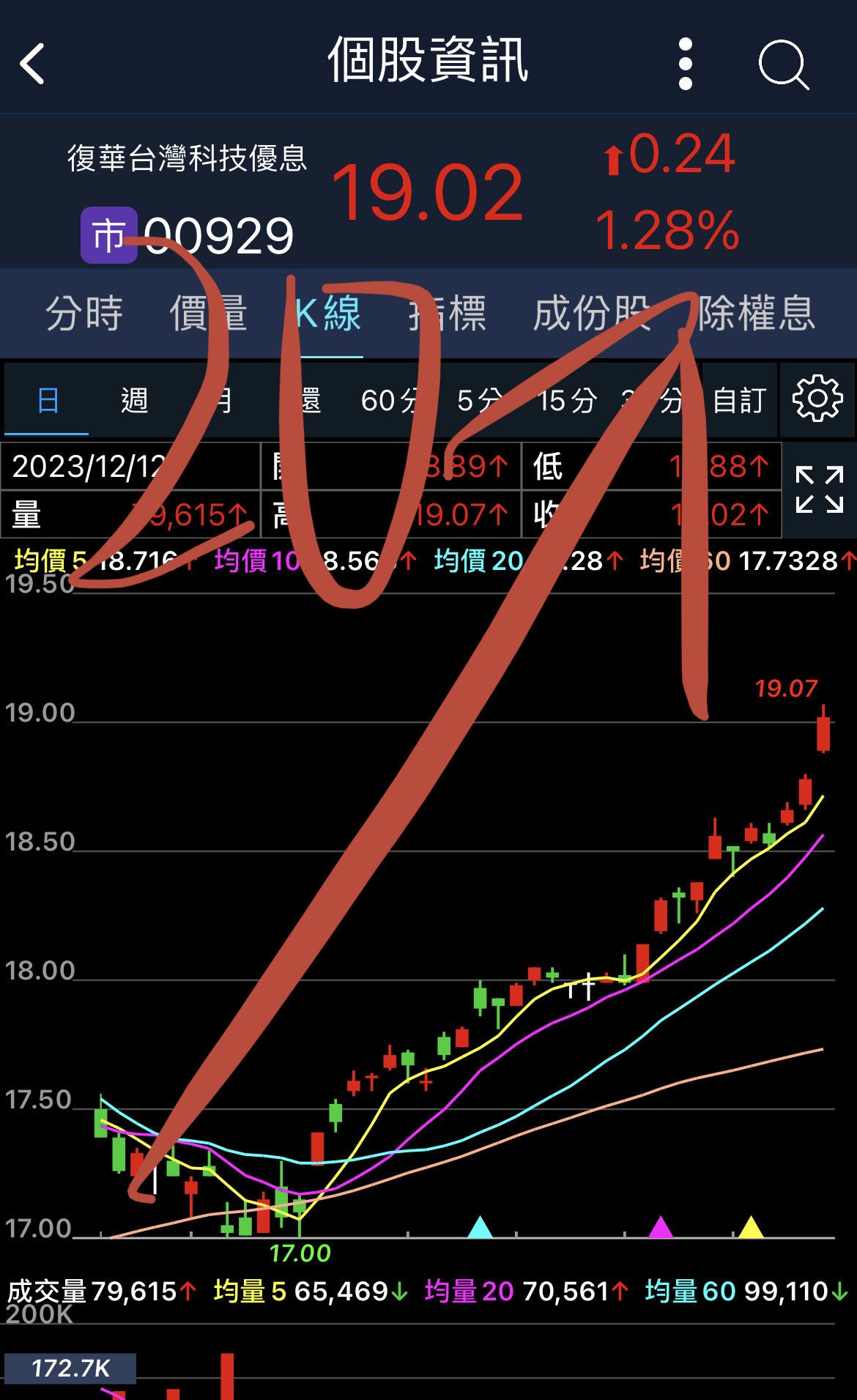Viewport: 857px width, 1400px height.
Task: Switch to the 分時 tab
Action: click(84, 314)
